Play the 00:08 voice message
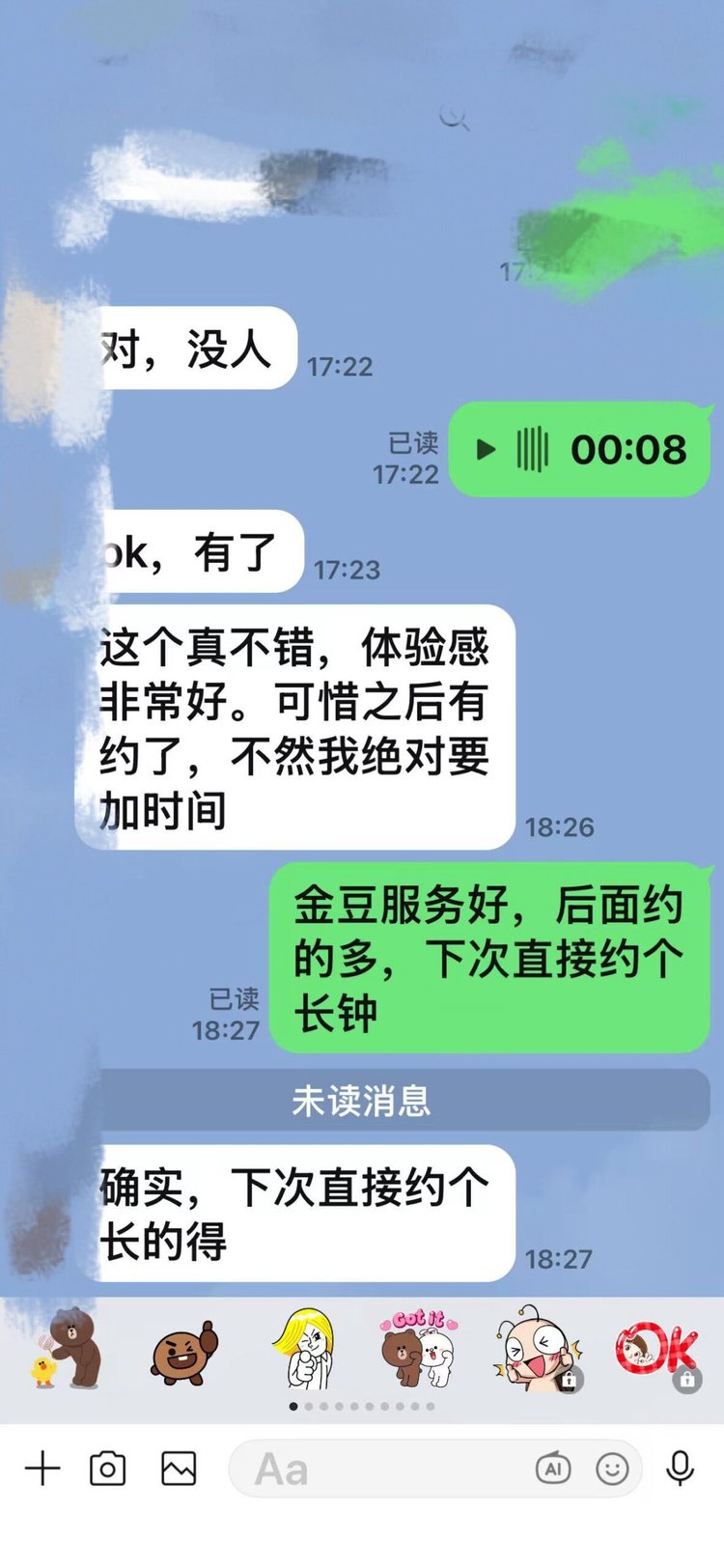 click(x=487, y=450)
